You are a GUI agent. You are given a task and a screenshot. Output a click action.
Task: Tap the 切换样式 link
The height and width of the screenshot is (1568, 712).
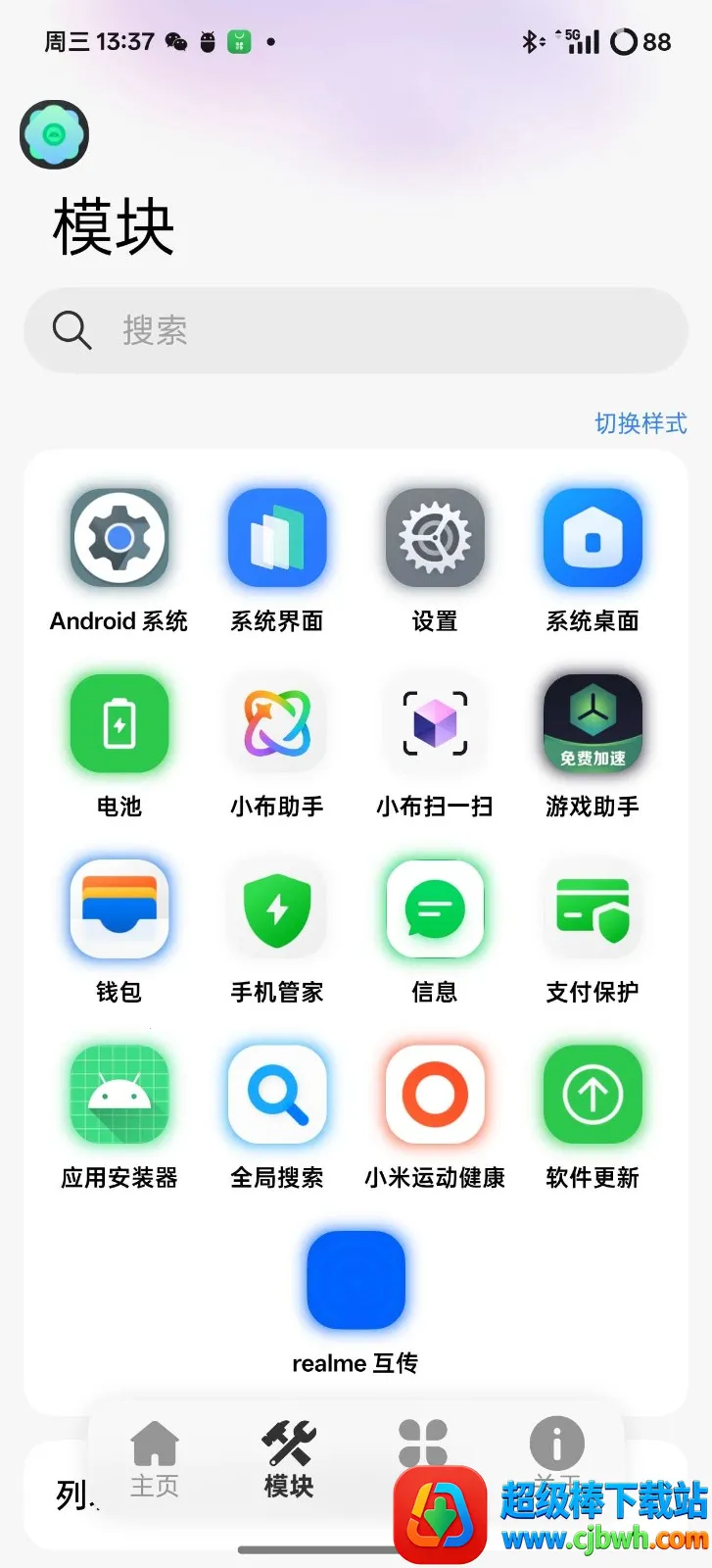click(641, 423)
